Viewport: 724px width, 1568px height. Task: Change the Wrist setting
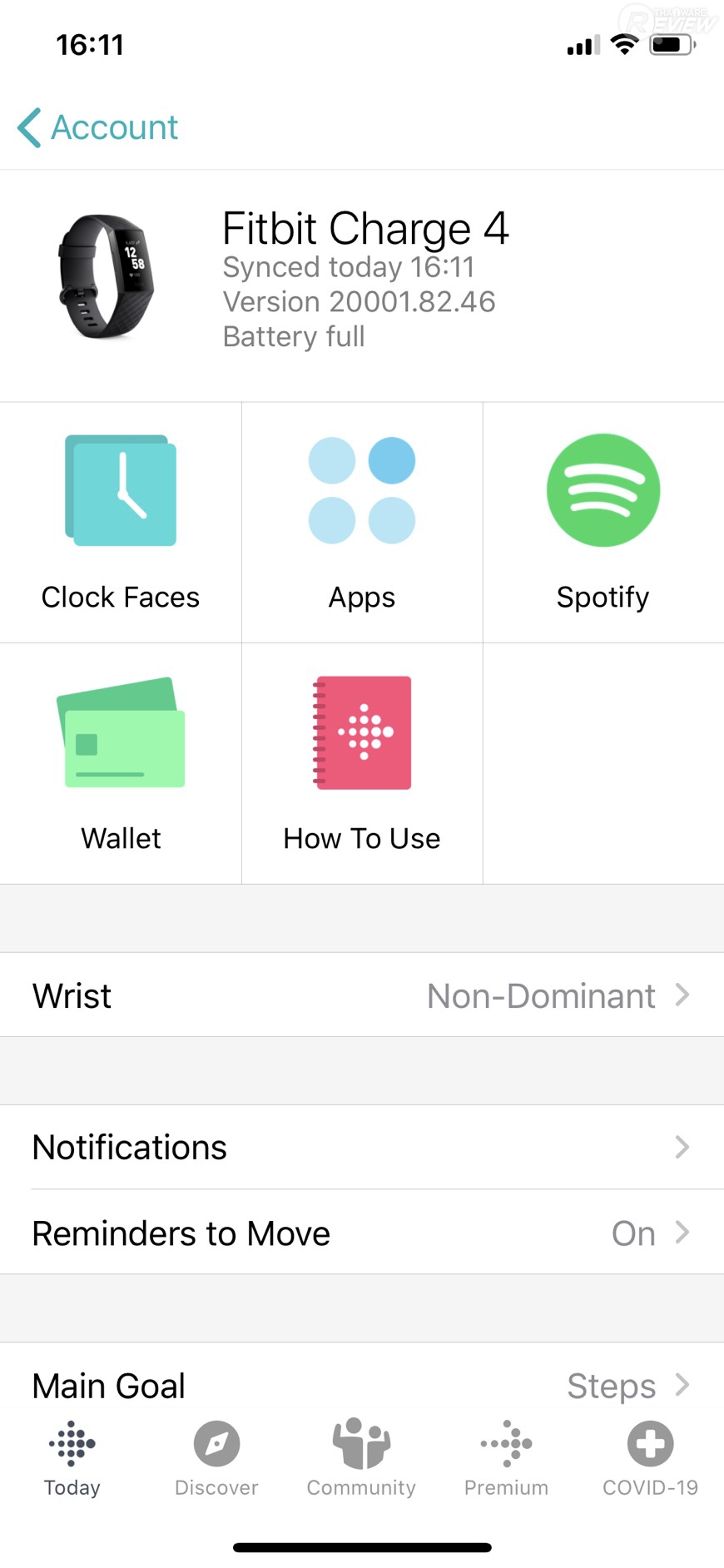click(x=362, y=995)
